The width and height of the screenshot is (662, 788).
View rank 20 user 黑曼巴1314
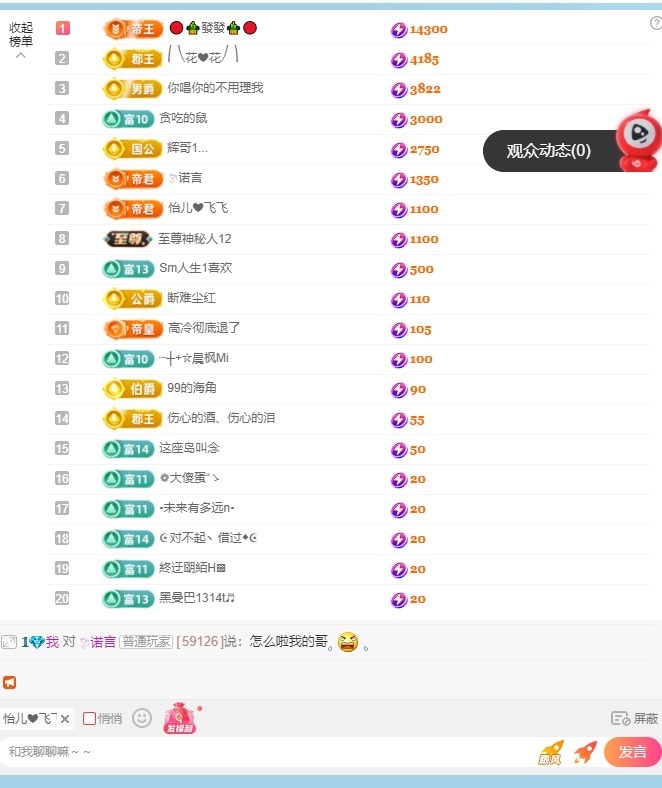[196, 599]
